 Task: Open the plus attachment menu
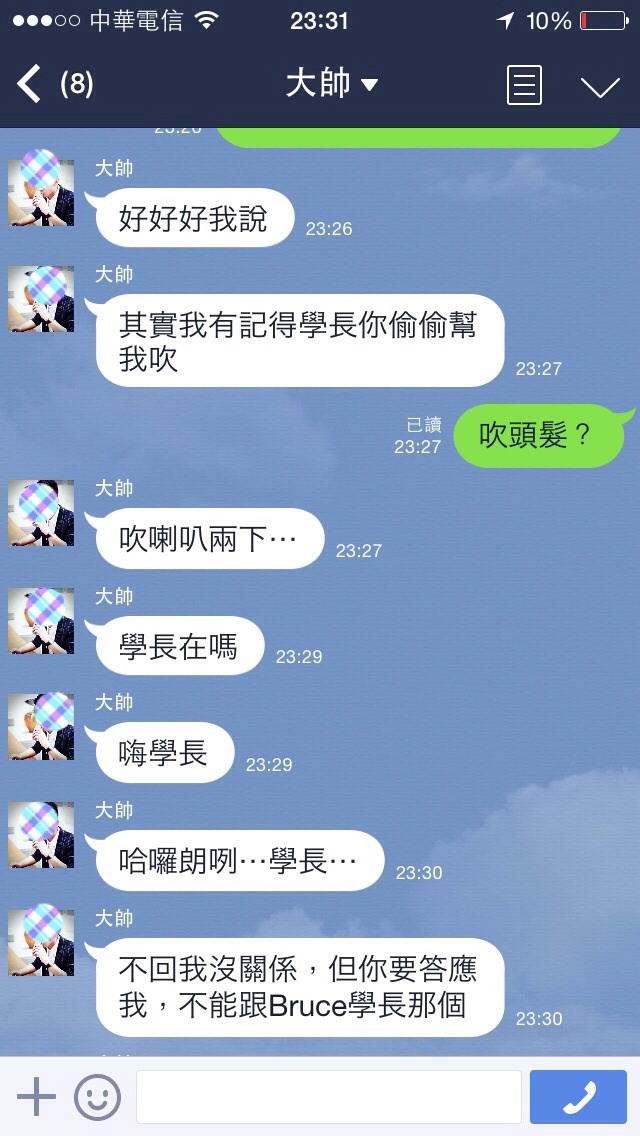point(36,1097)
